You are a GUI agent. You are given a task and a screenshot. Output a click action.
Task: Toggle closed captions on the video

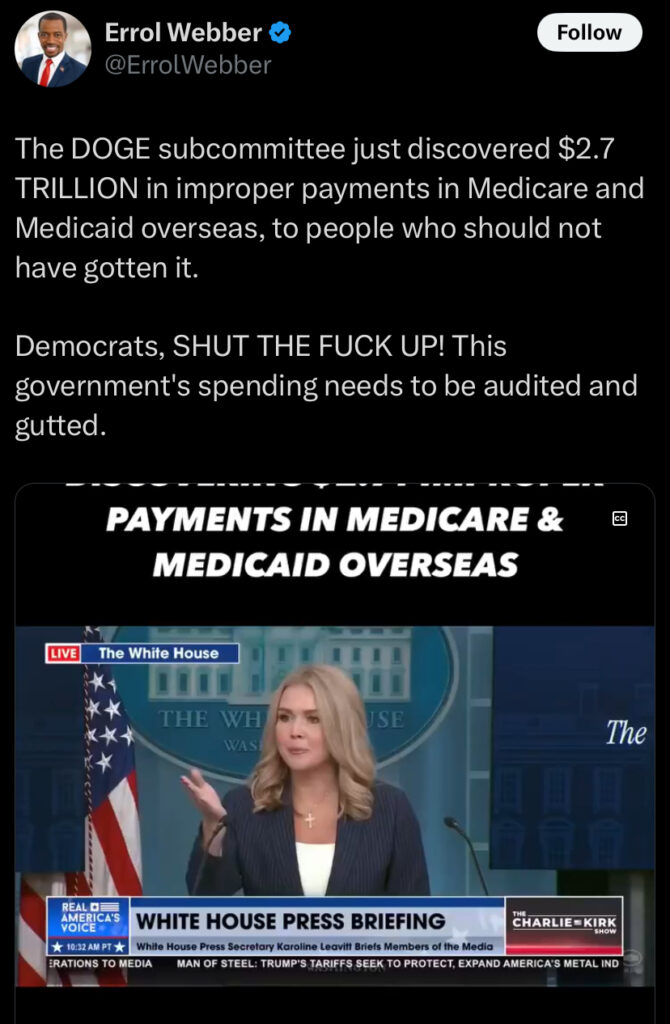point(619,518)
